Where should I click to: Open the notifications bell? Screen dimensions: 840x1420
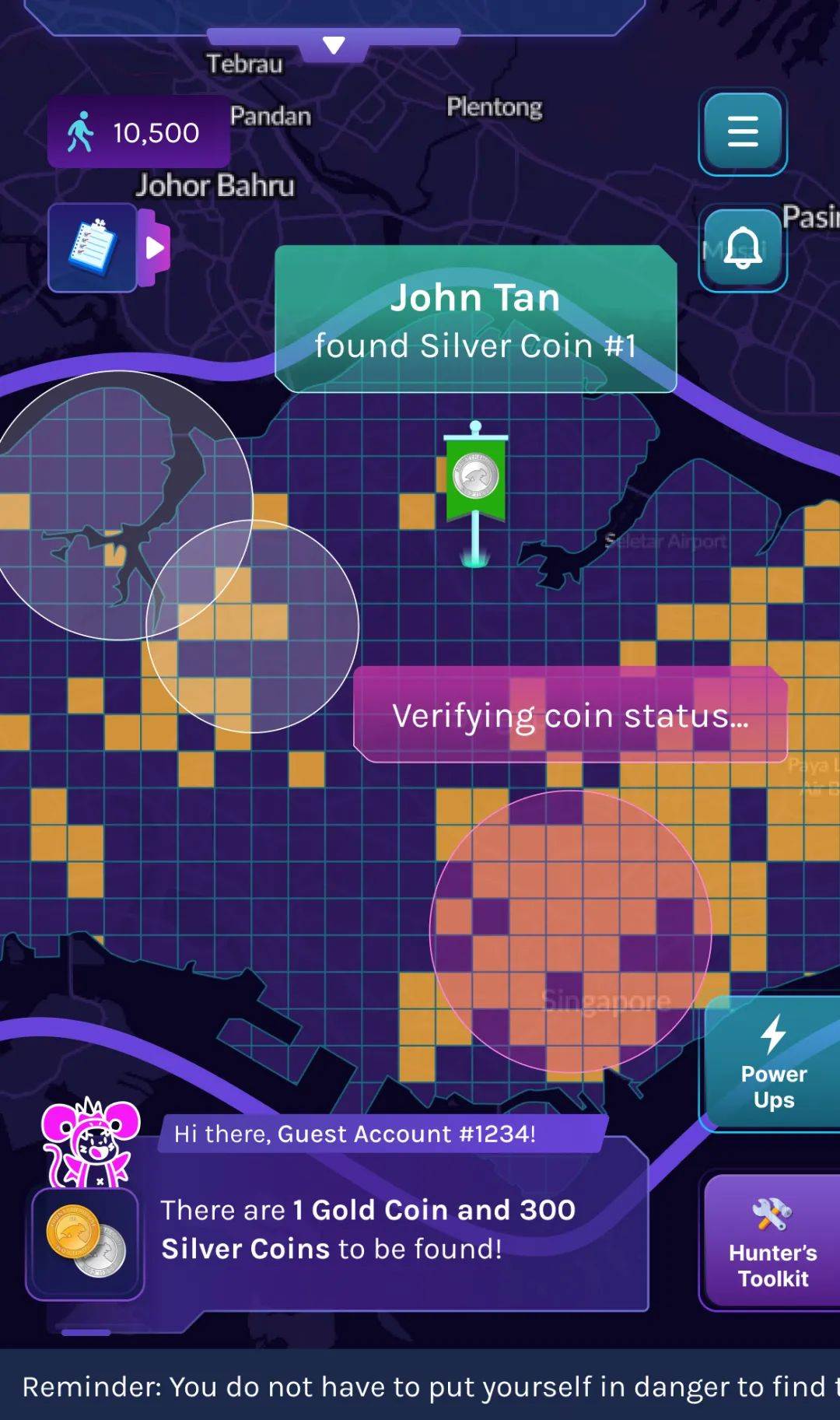click(x=742, y=248)
